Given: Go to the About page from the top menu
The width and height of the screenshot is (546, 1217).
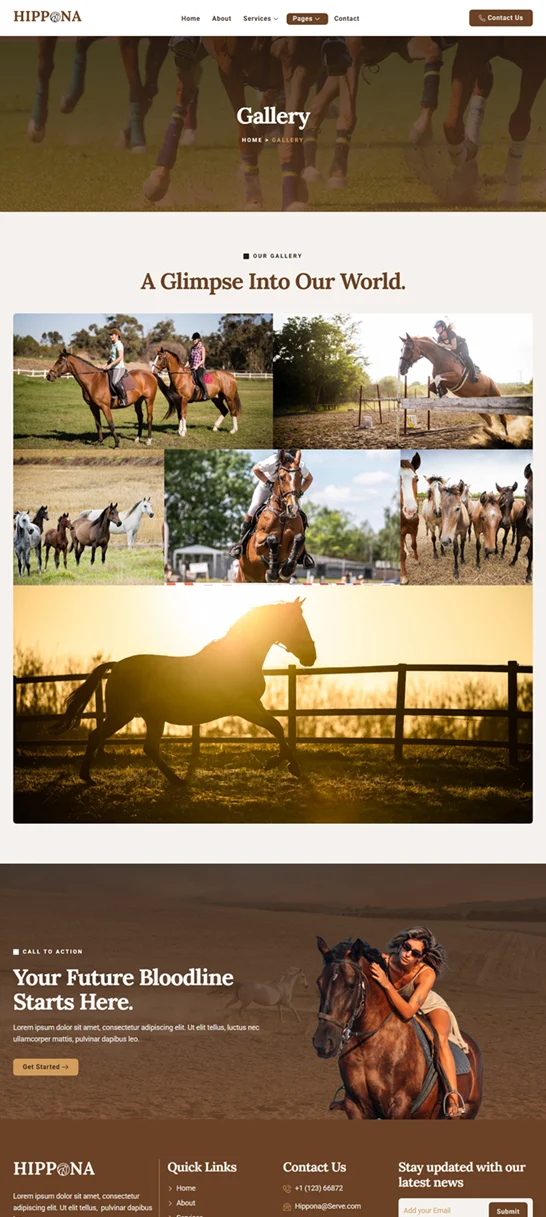Looking at the screenshot, I should [221, 18].
